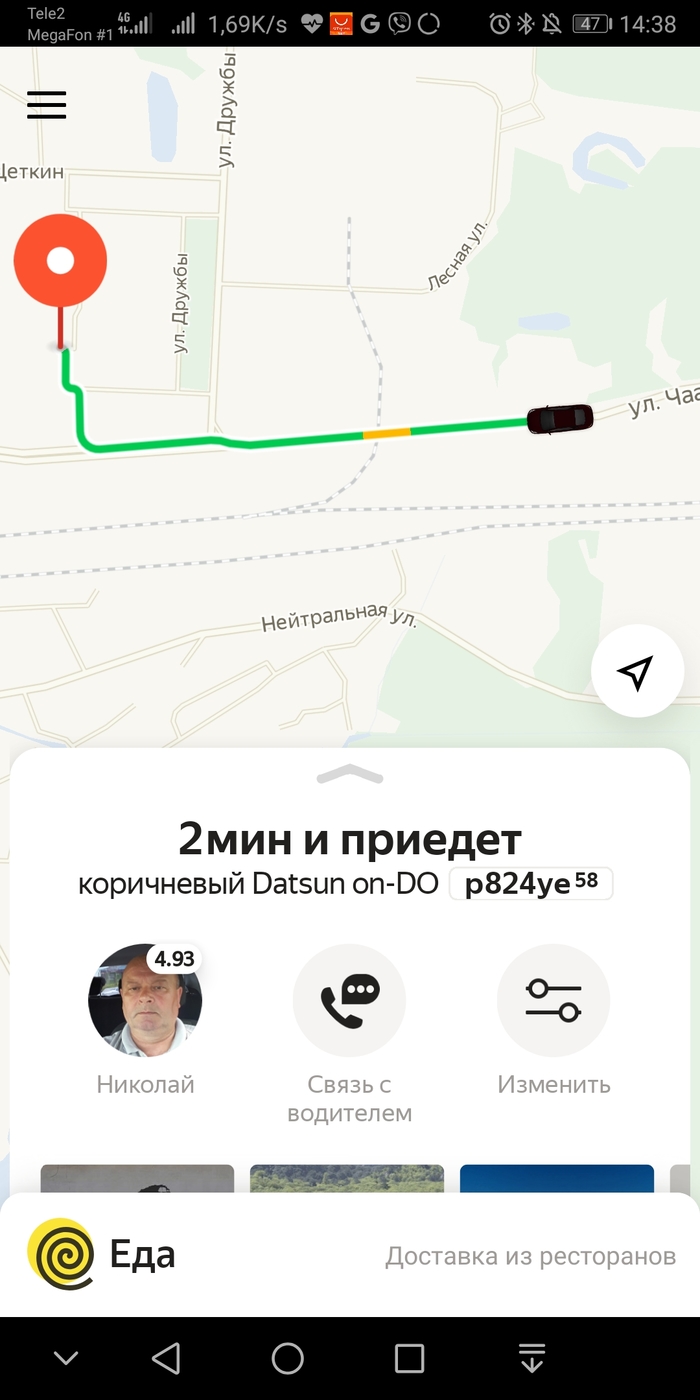This screenshot has width=700, height=1400.
Task: Tap the red pickup pin on map
Action: click(x=60, y=261)
